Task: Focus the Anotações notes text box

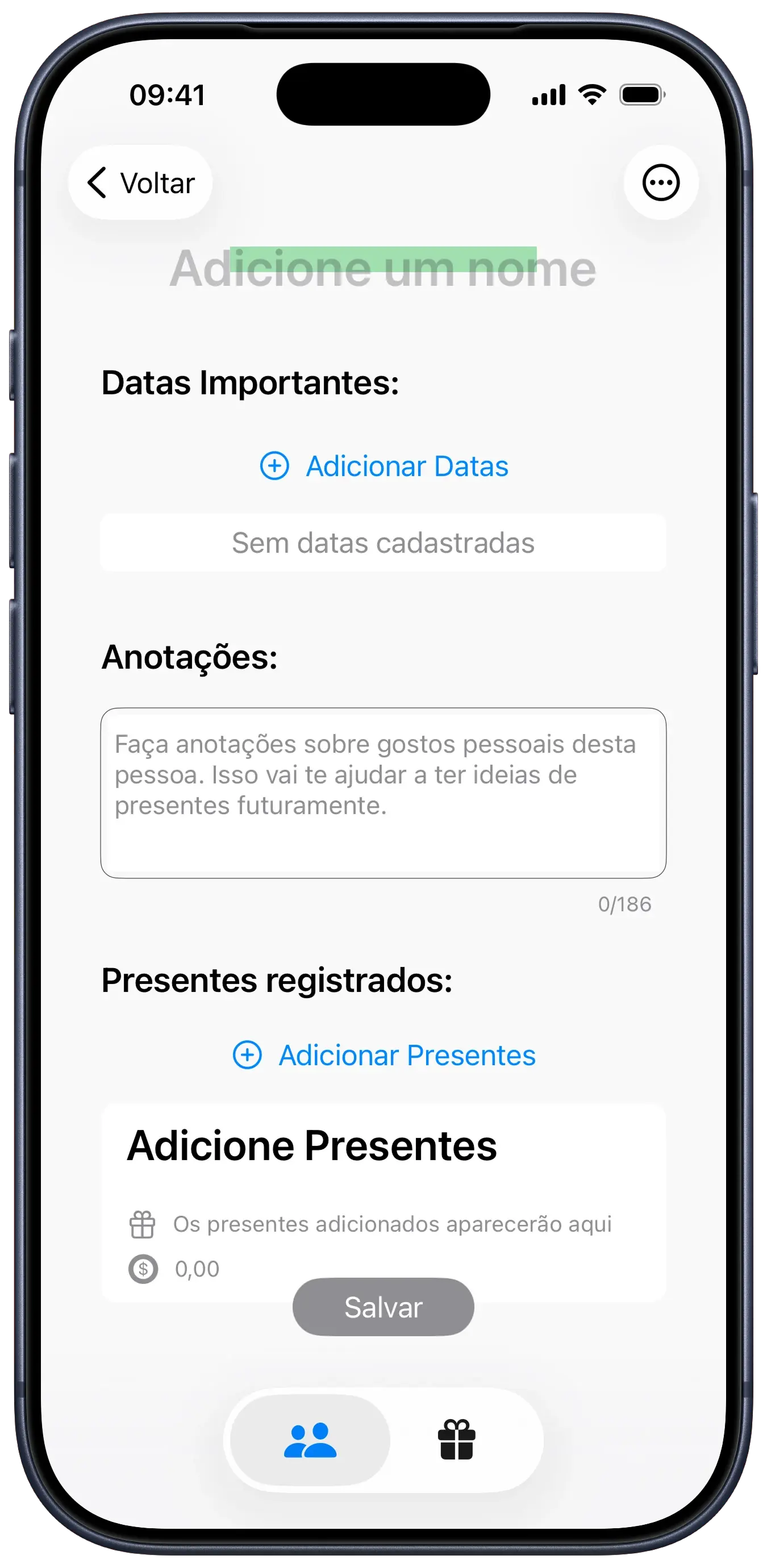Action: (383, 792)
